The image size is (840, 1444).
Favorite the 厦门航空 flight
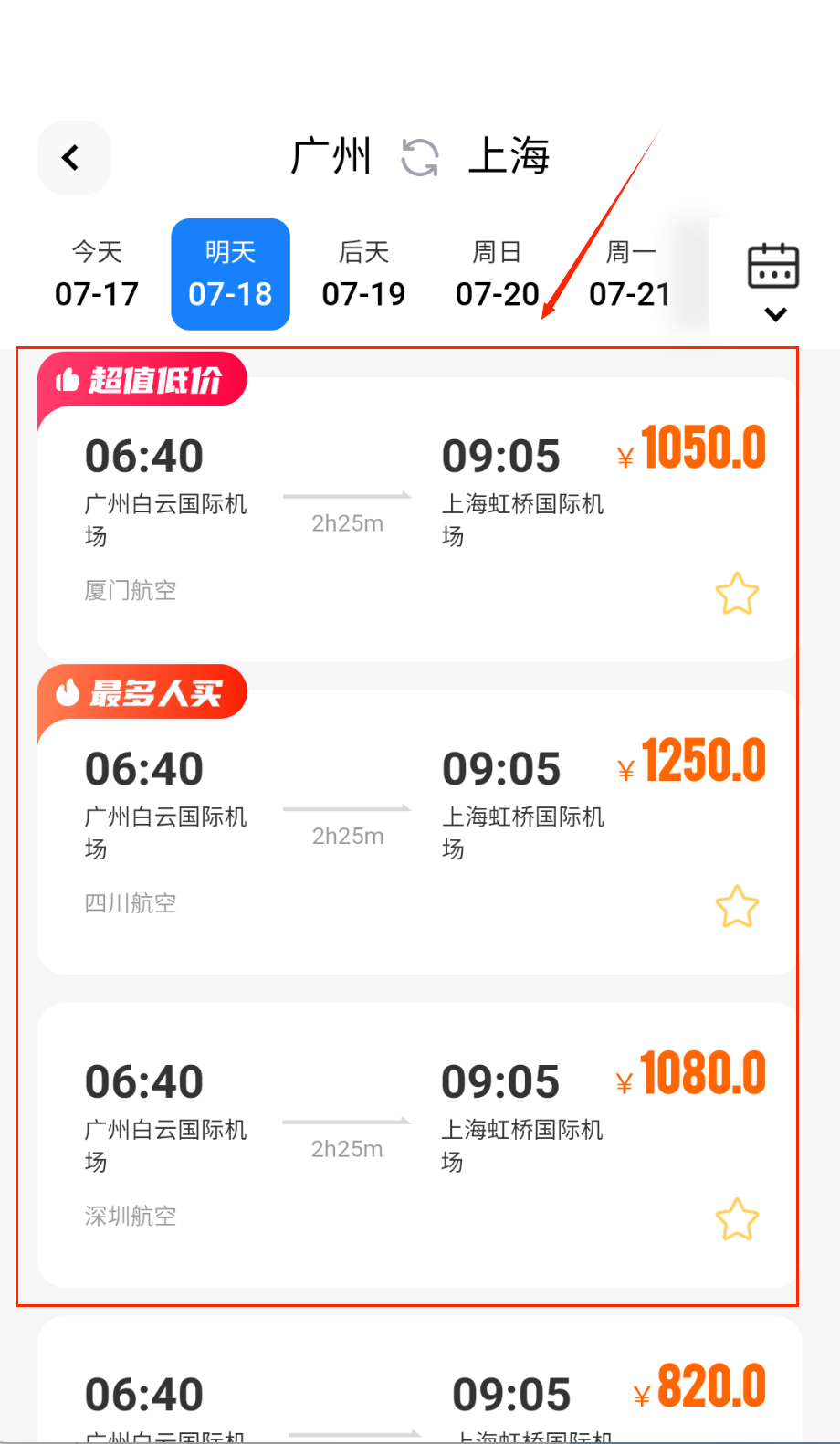point(737,594)
